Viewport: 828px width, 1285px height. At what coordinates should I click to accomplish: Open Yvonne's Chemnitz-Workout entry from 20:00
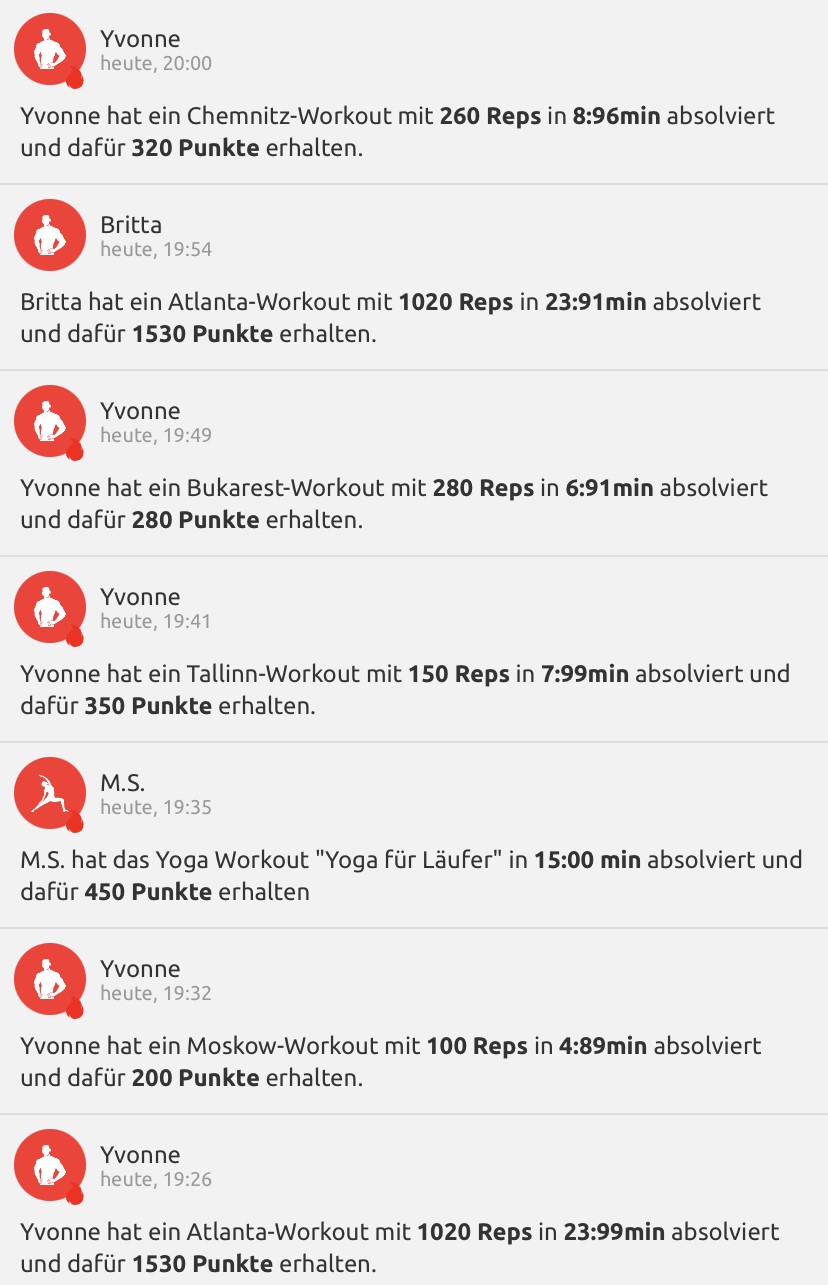[414, 132]
